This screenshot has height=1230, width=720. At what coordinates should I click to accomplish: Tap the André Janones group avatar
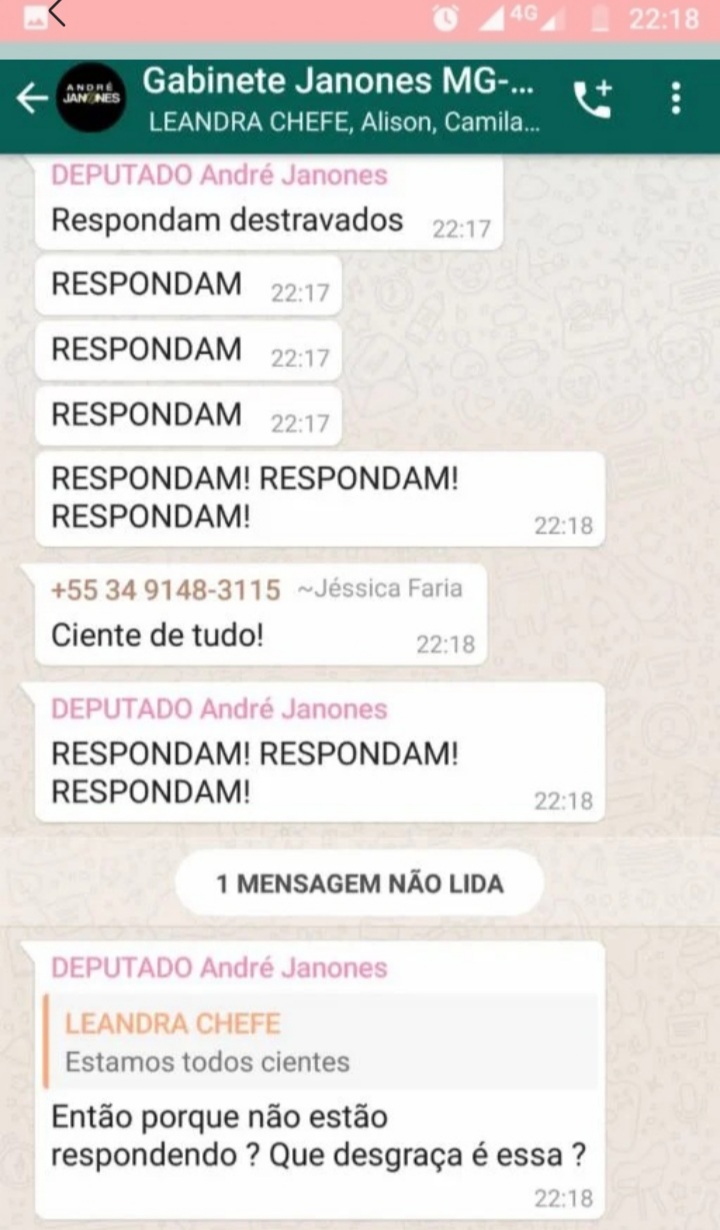coord(90,98)
